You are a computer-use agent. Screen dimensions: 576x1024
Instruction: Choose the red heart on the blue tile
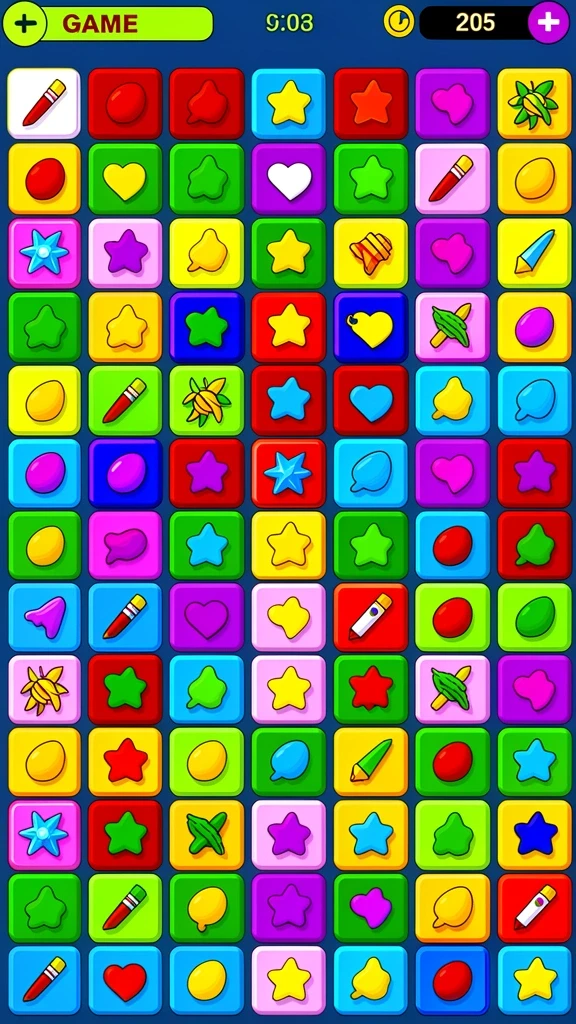click(125, 982)
